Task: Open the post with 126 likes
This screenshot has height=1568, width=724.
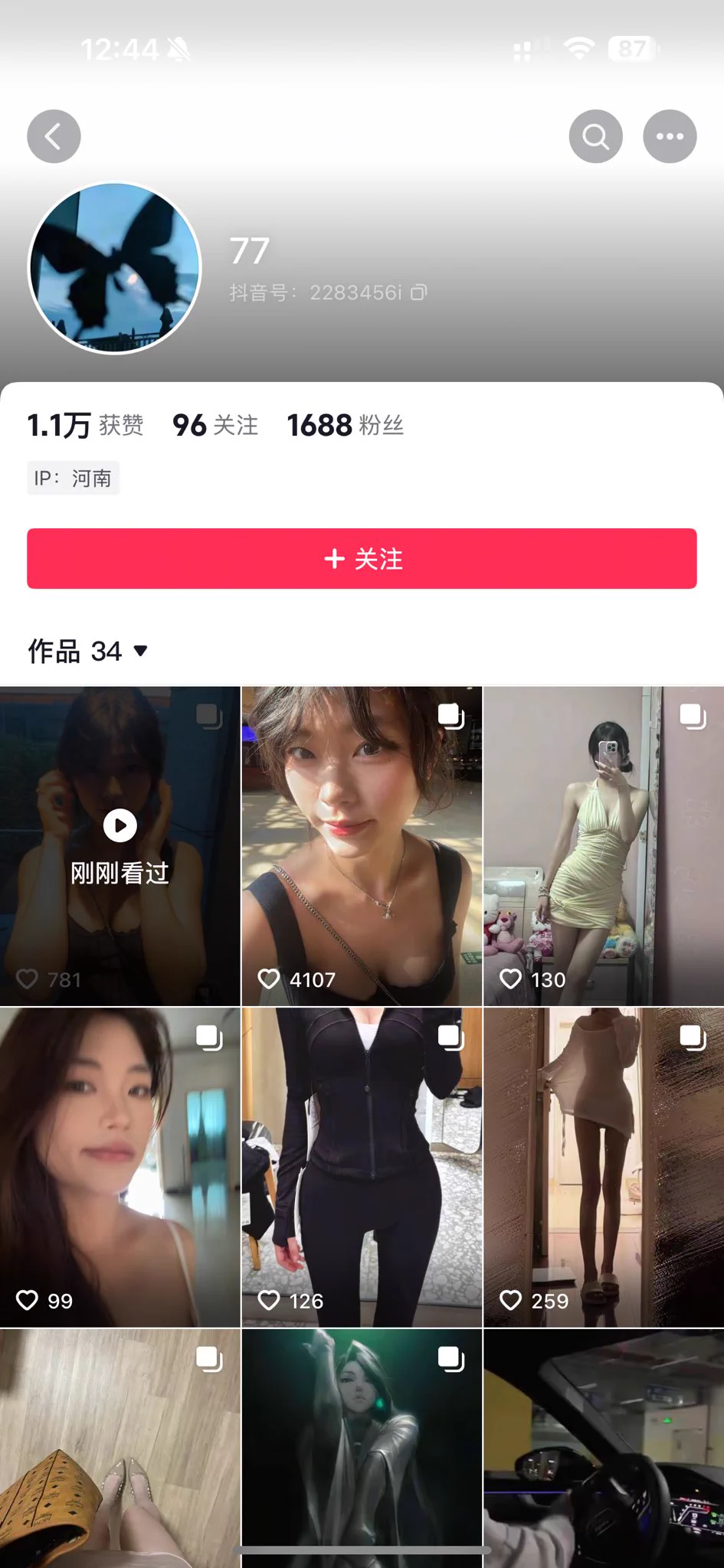Action: click(362, 1167)
